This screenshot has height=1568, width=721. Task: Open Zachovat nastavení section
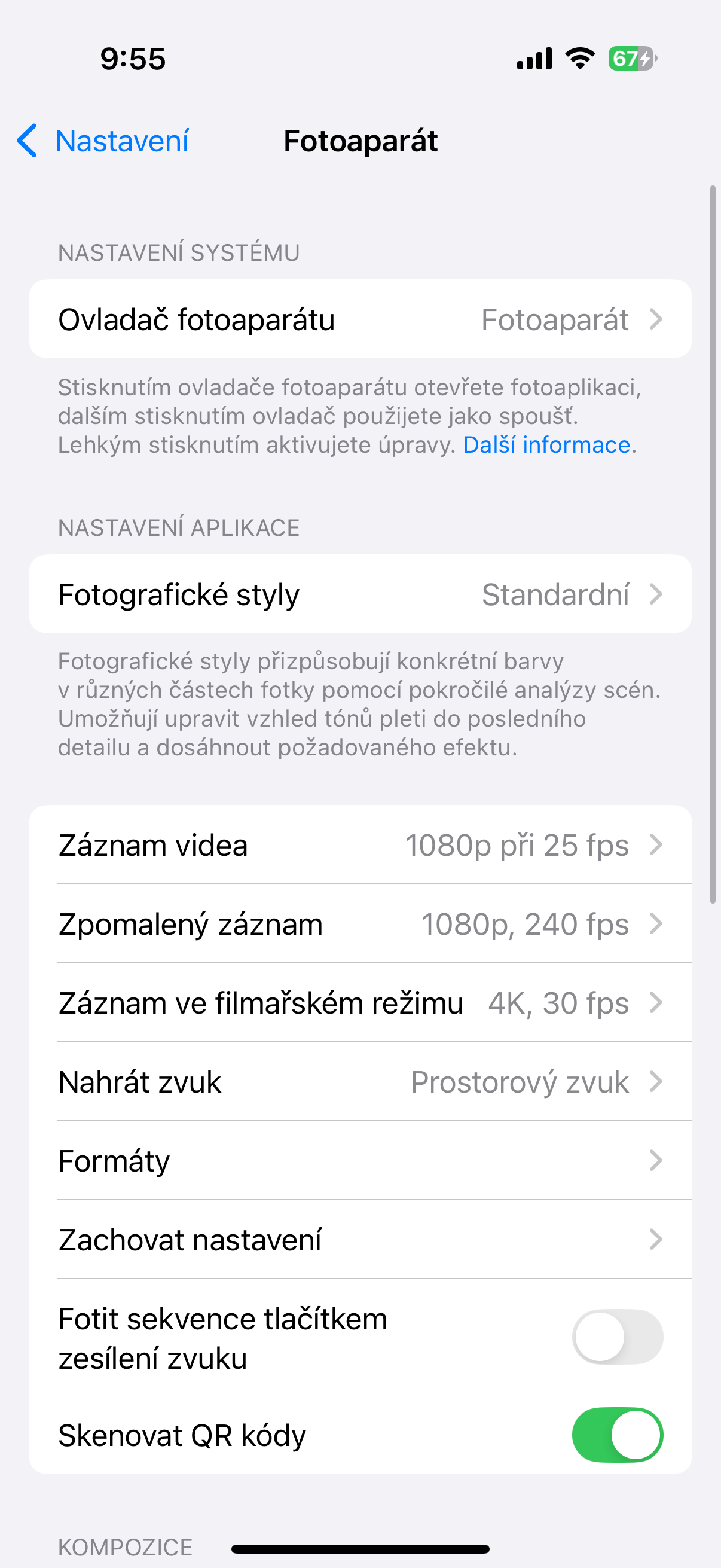361,1239
